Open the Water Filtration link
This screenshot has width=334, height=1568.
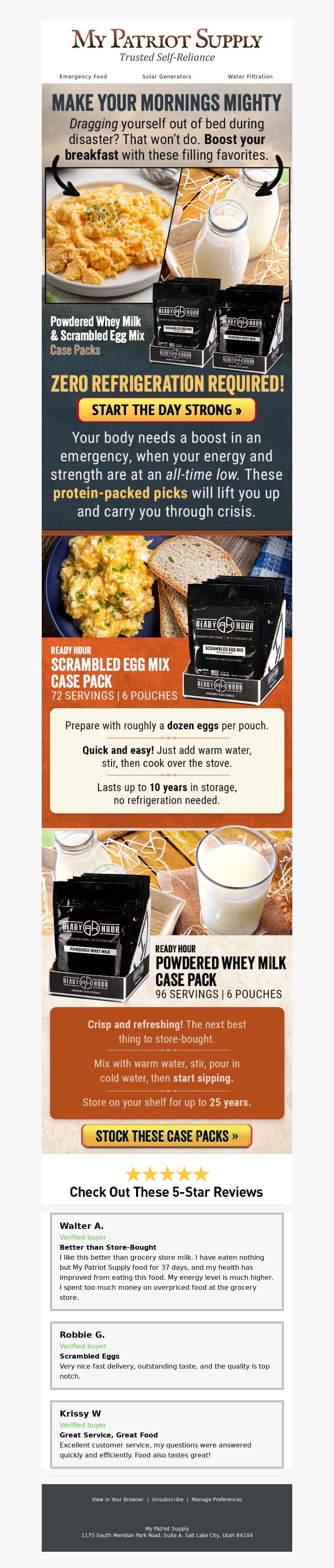point(250,77)
